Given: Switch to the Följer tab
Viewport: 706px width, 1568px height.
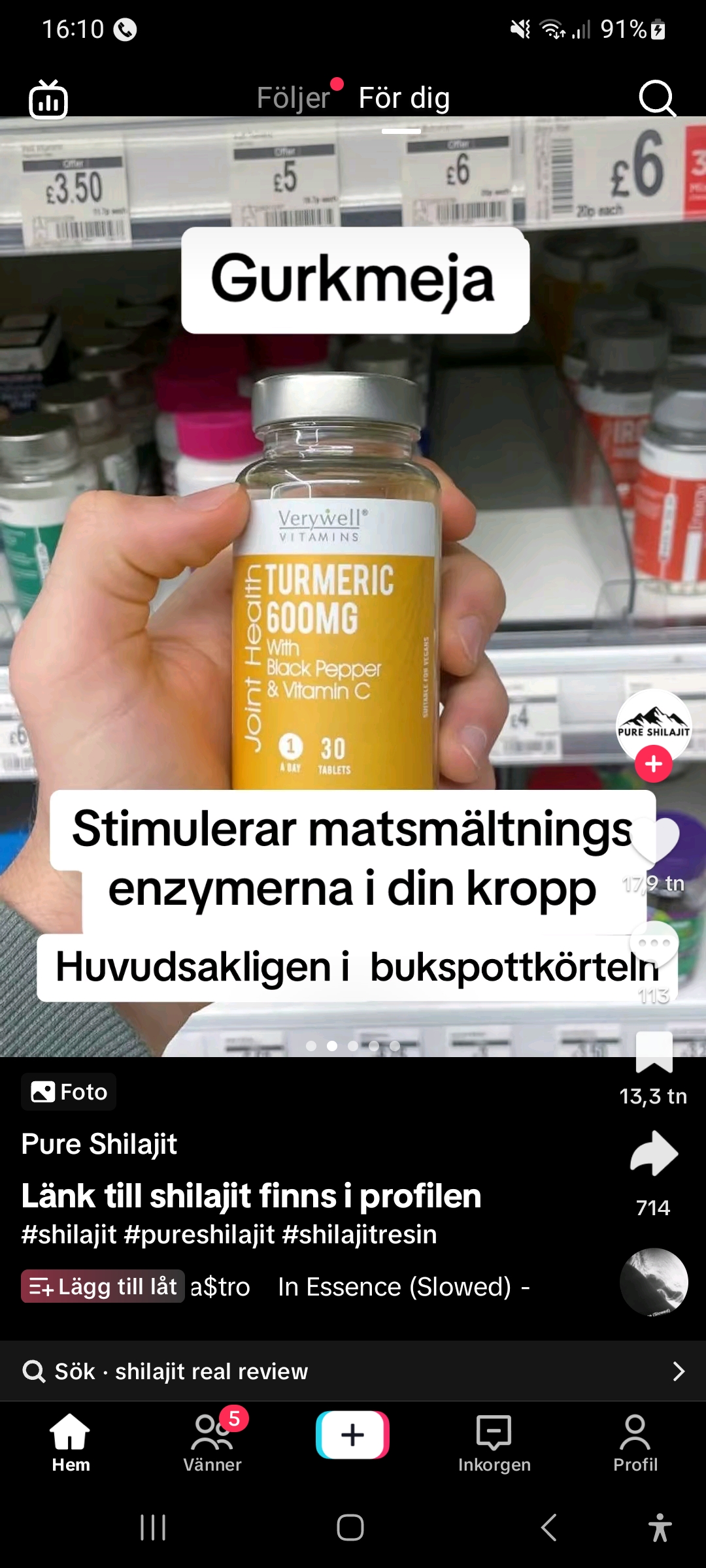Looking at the screenshot, I should click(294, 98).
